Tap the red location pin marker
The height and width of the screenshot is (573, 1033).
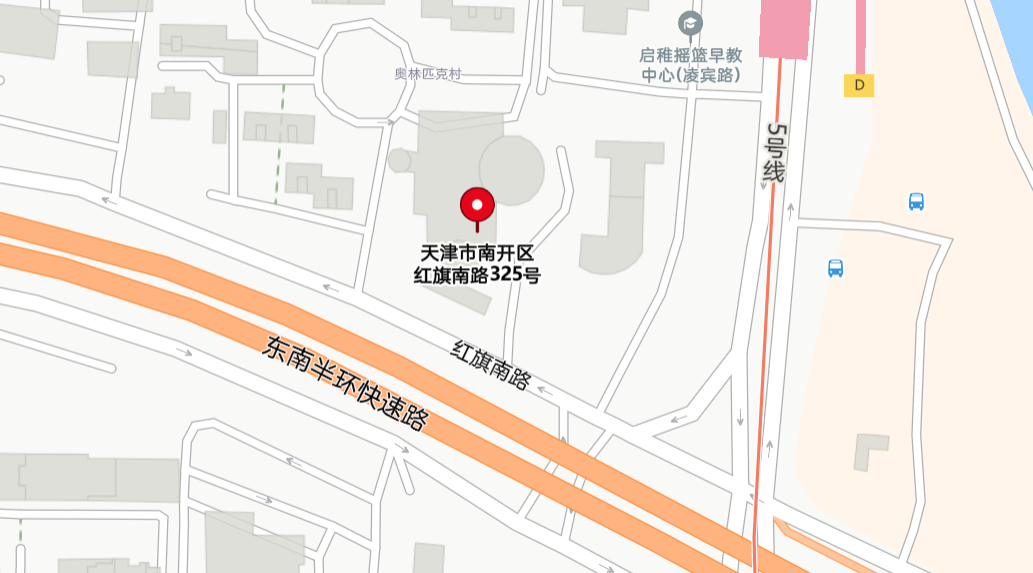[477, 206]
